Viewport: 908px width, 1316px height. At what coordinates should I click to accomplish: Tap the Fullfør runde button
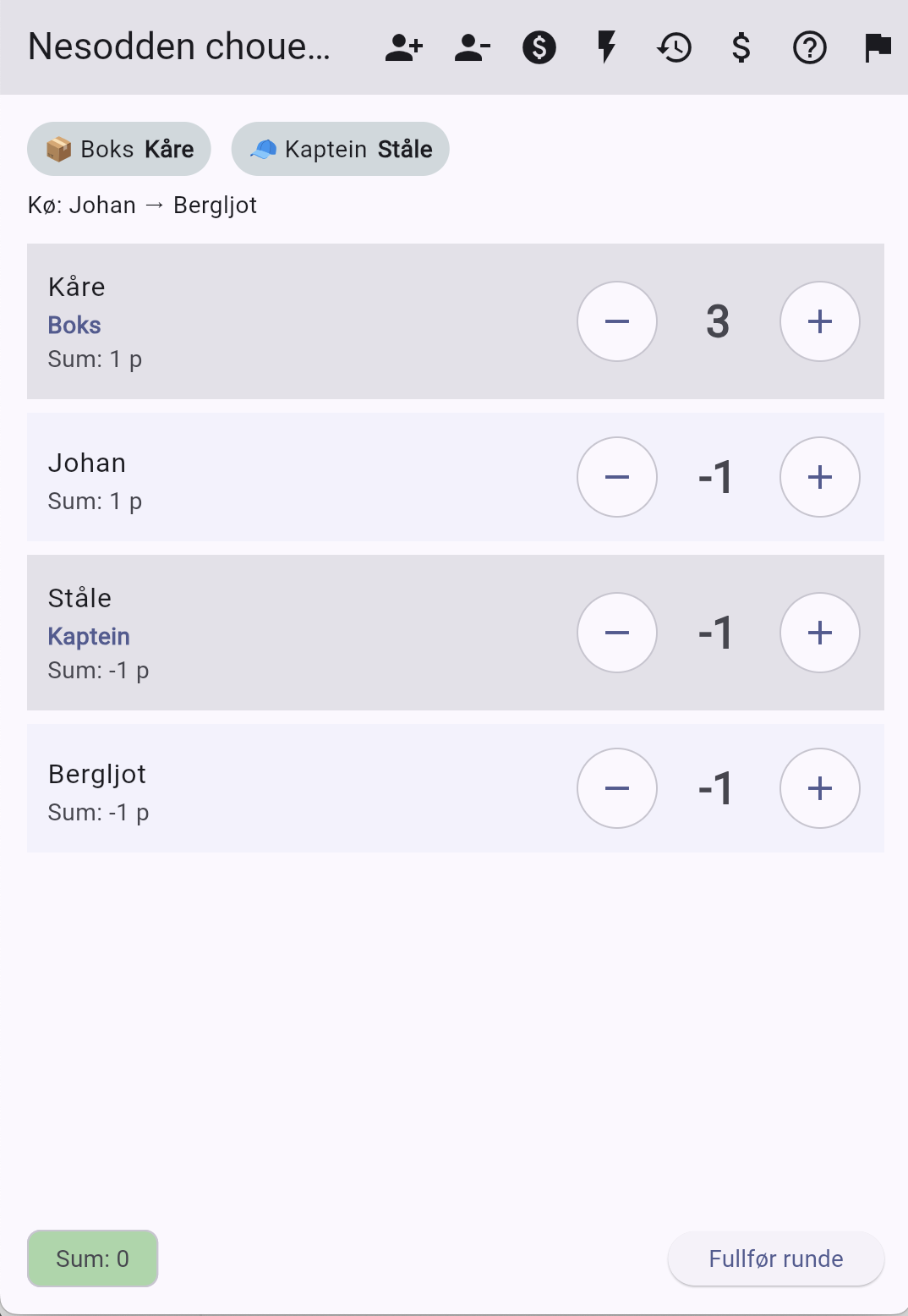click(x=775, y=1258)
